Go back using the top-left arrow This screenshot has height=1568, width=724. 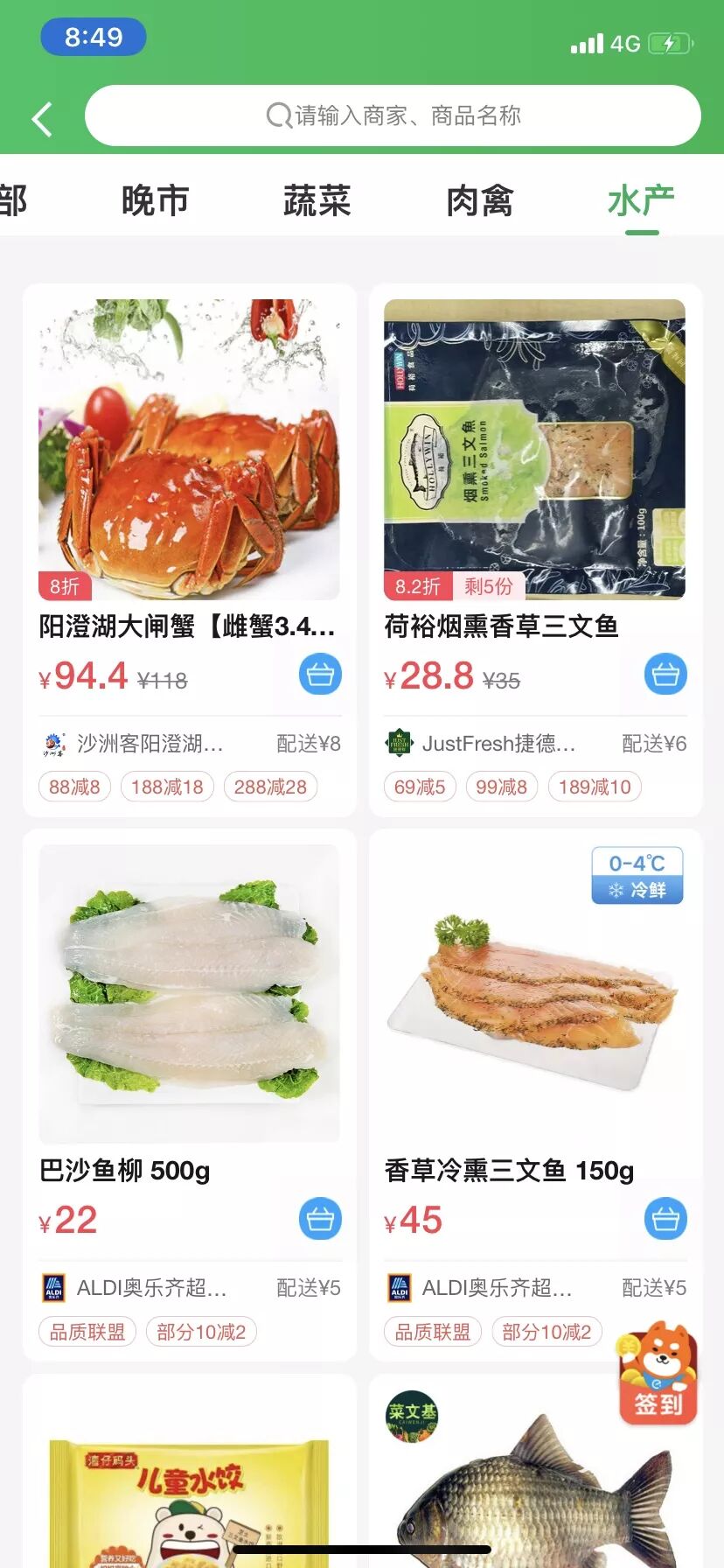(x=42, y=119)
